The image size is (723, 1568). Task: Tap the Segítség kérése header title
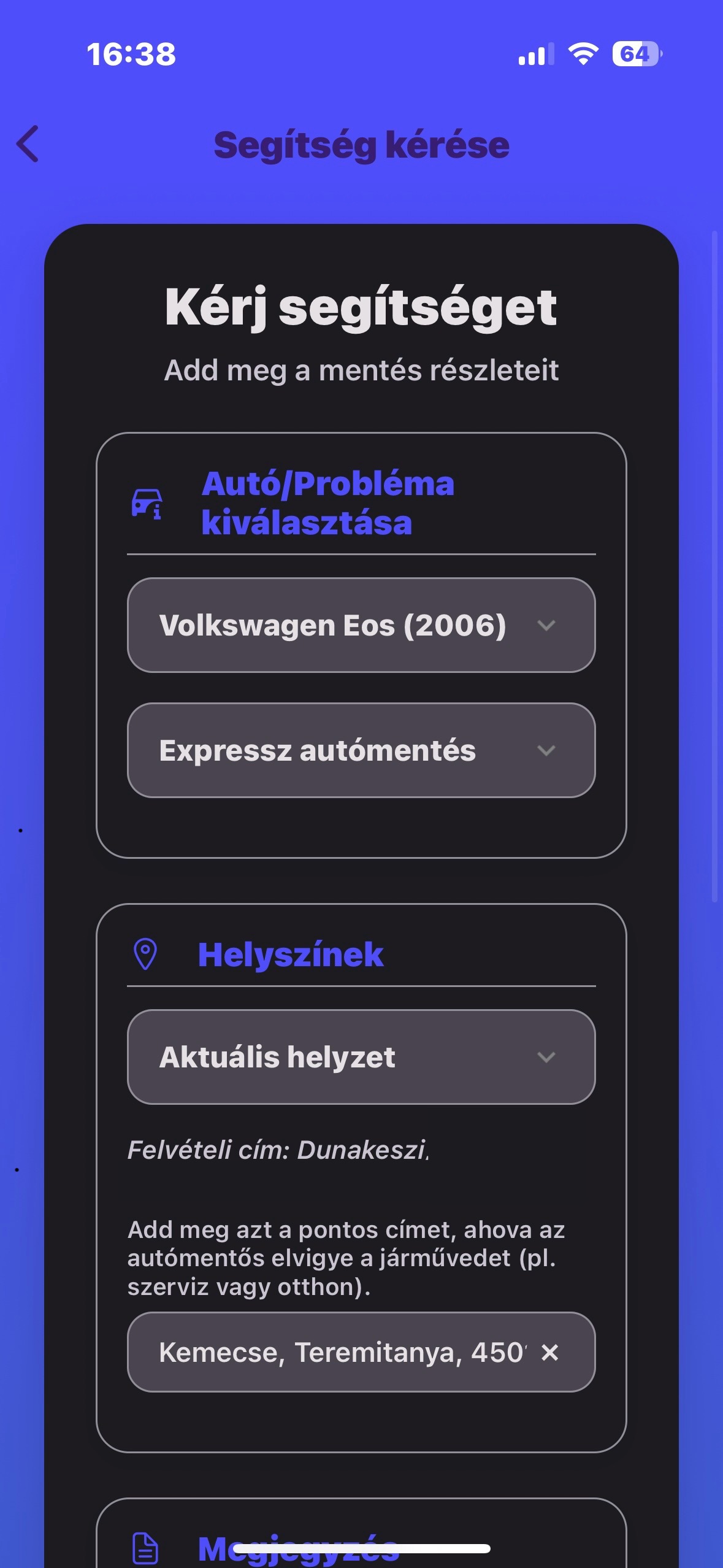361,145
